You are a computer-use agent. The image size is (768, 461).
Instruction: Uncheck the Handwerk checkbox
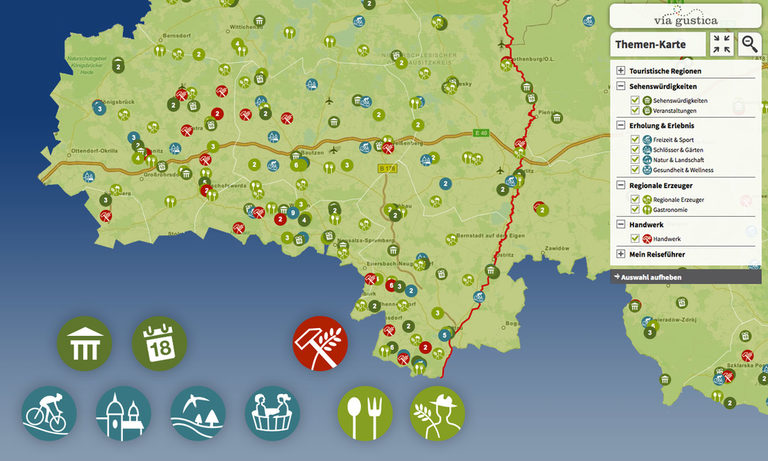coord(635,239)
